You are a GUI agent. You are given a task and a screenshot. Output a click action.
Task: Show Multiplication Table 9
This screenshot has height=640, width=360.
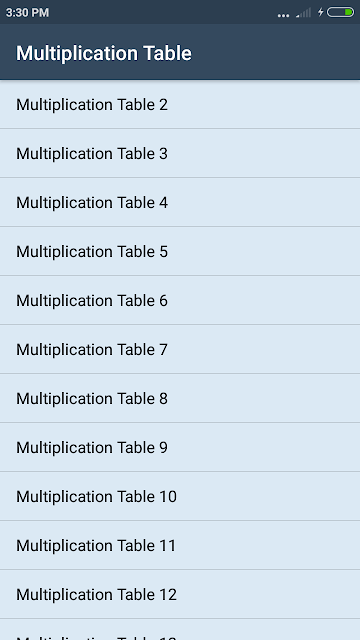pyautogui.click(x=180, y=447)
